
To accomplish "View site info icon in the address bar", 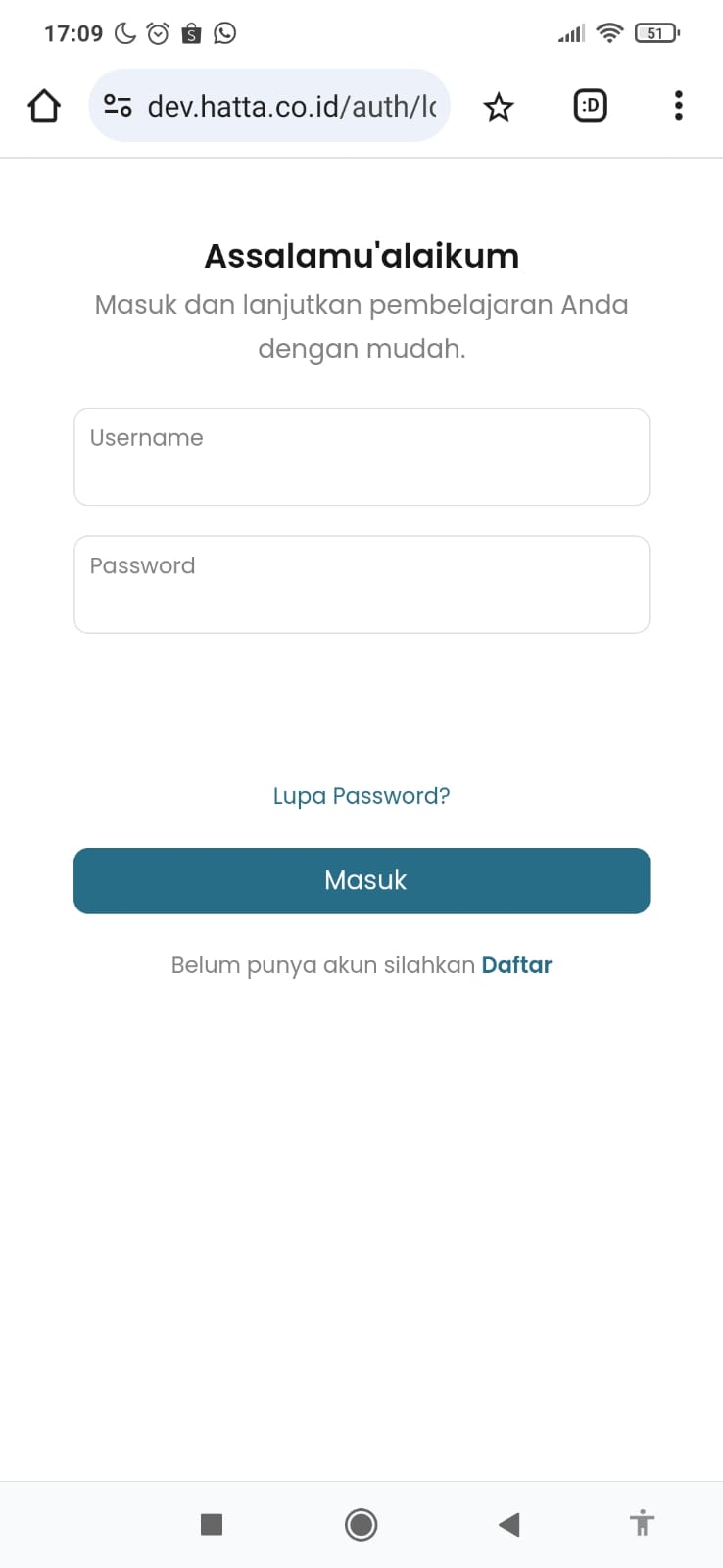I will coord(118,106).
